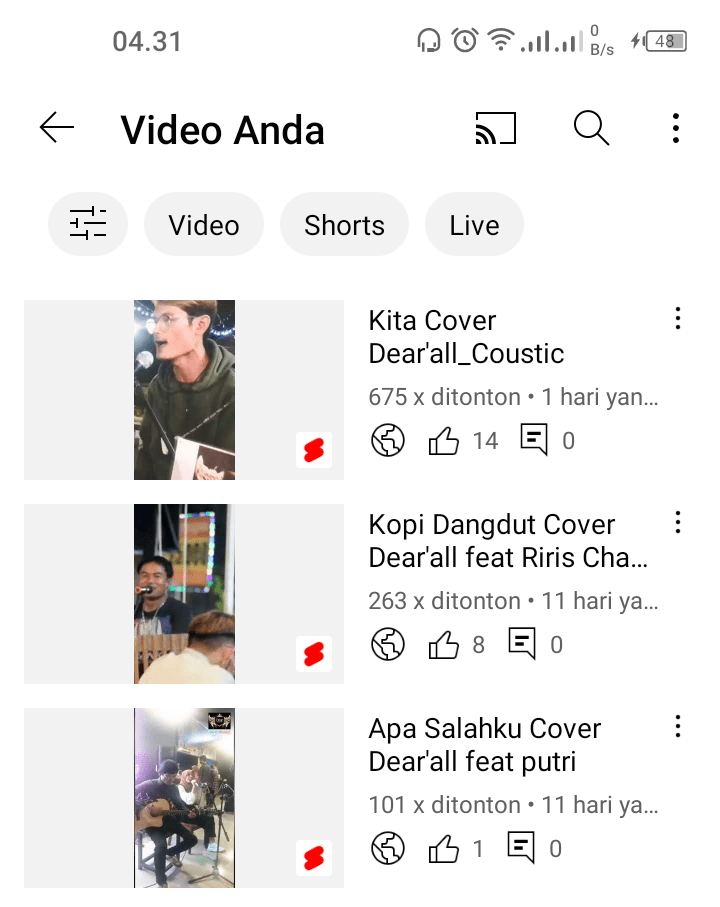Open the app bar overflow menu

click(x=676, y=128)
